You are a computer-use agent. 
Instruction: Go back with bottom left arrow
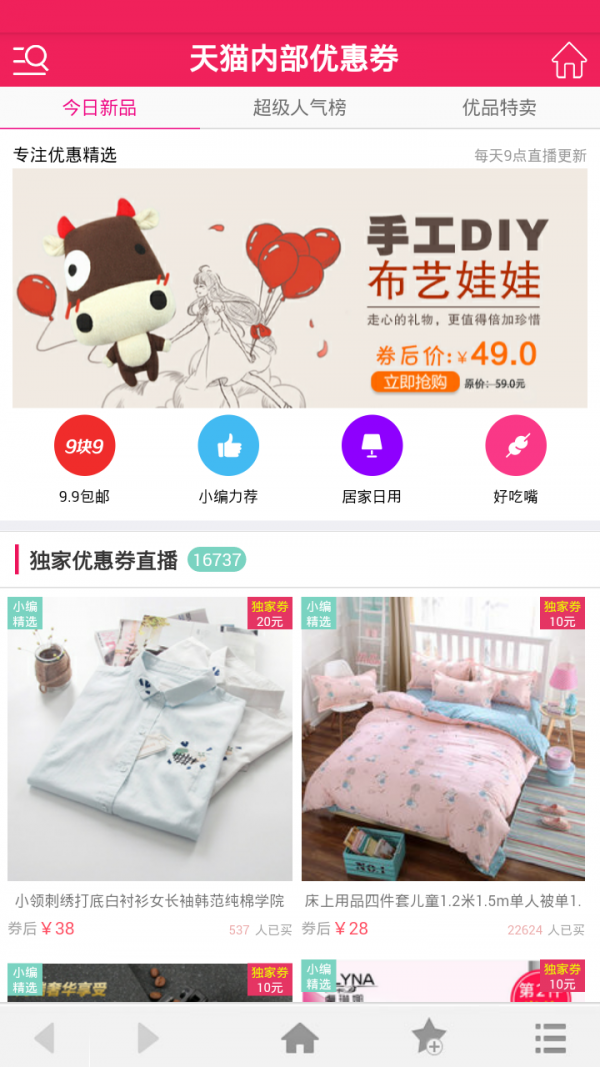pos(44,1038)
